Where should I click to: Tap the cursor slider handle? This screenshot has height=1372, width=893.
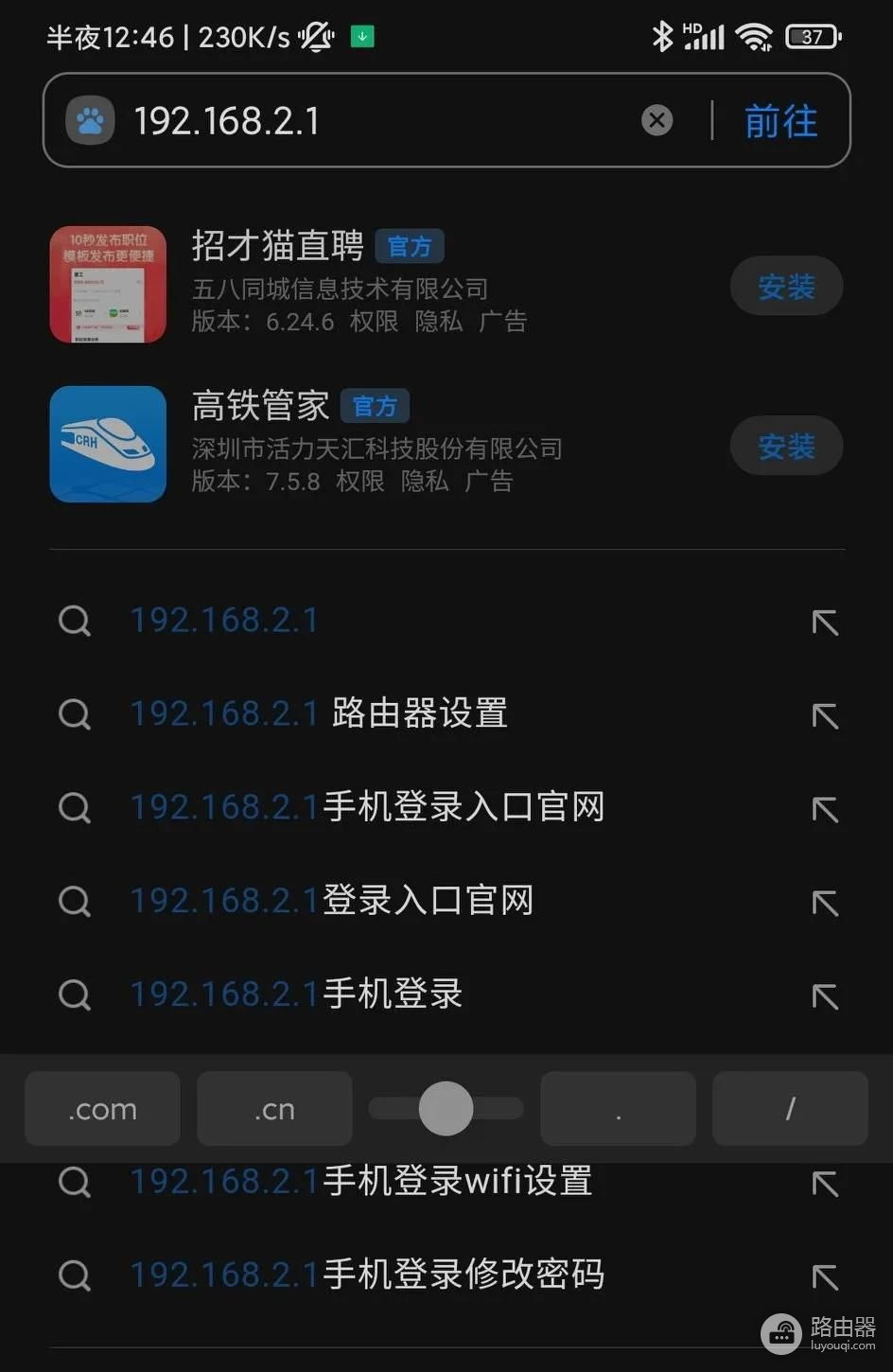pos(446,1109)
